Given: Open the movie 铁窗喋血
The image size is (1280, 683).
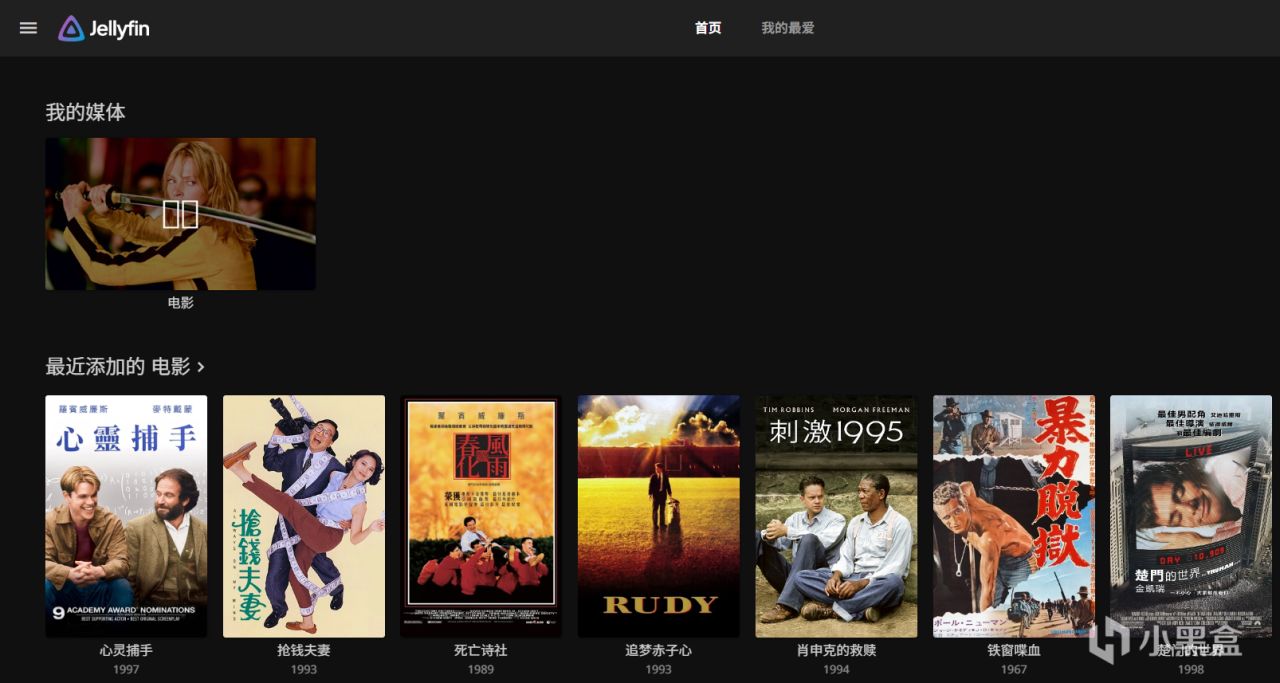Looking at the screenshot, I should coord(1014,516).
